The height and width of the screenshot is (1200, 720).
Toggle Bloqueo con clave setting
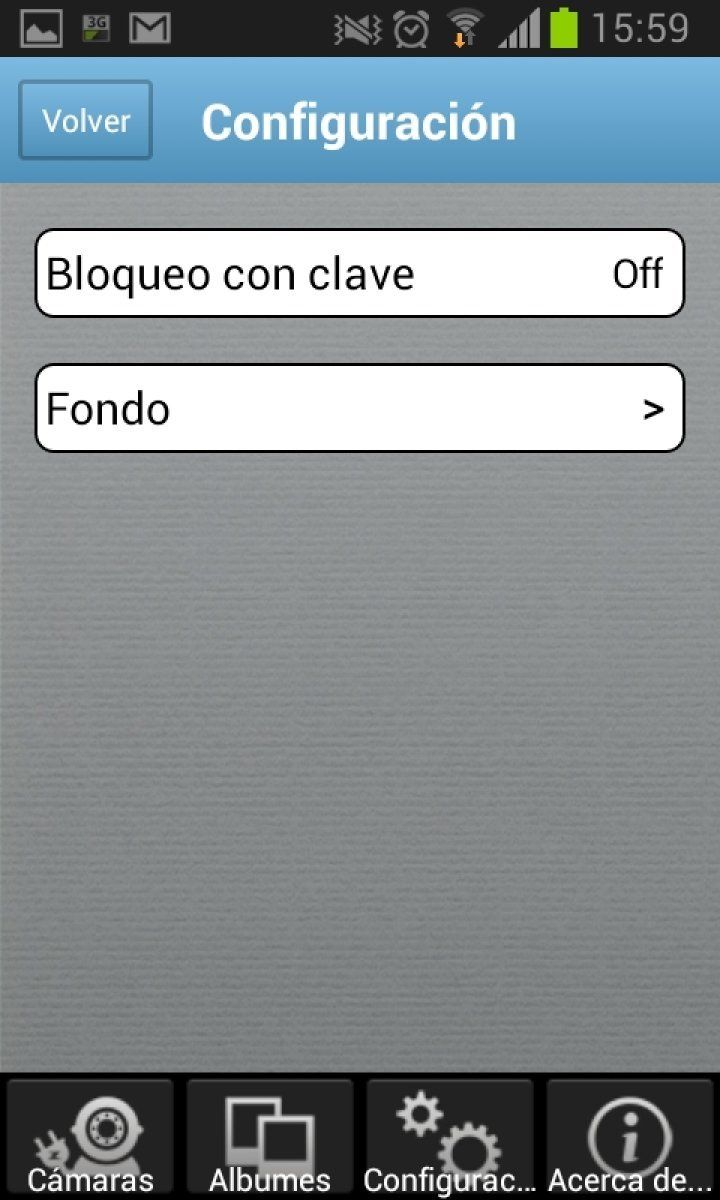click(360, 273)
